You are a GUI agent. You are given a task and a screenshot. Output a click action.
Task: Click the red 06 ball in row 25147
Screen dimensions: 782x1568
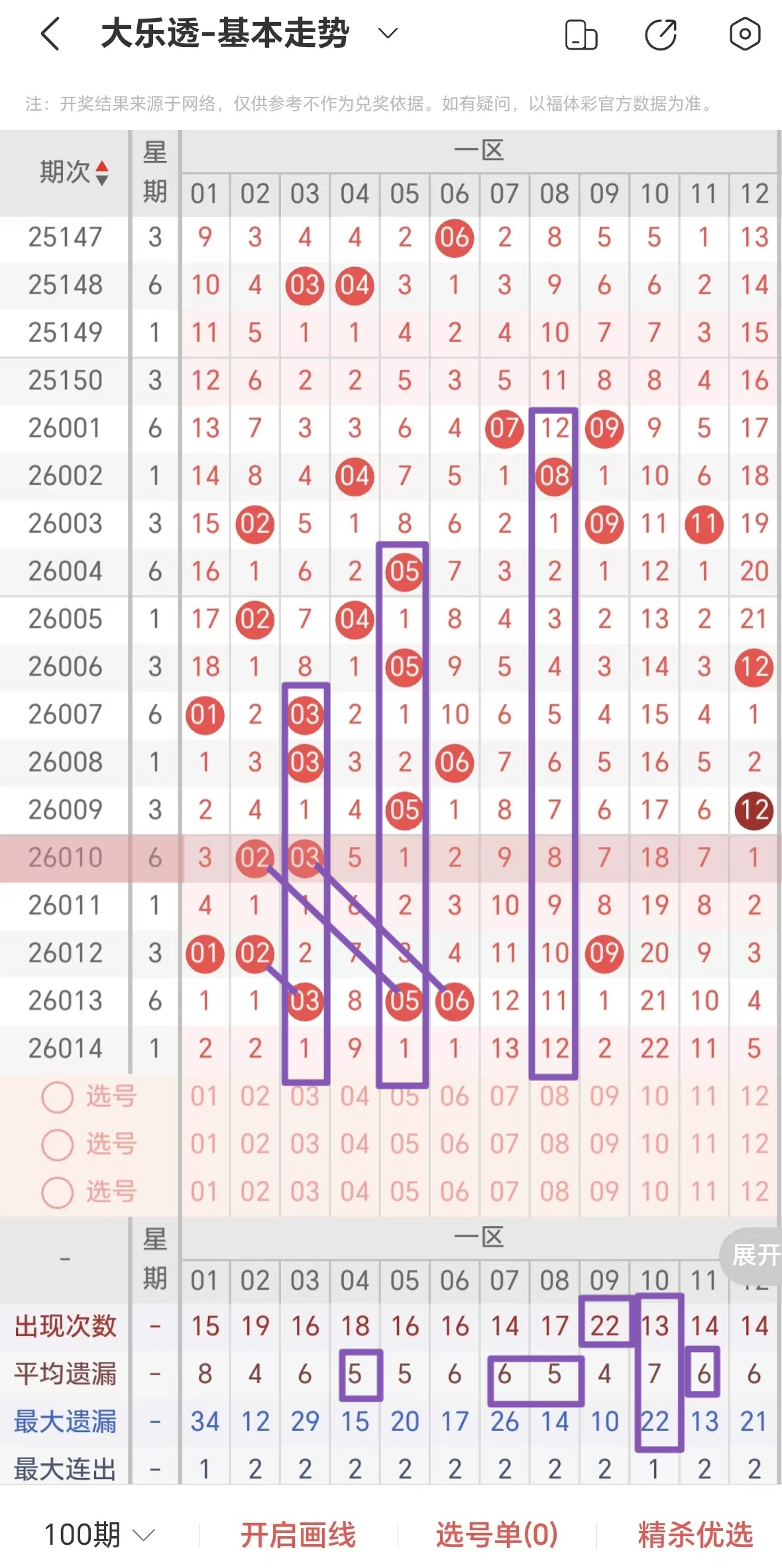tap(455, 239)
